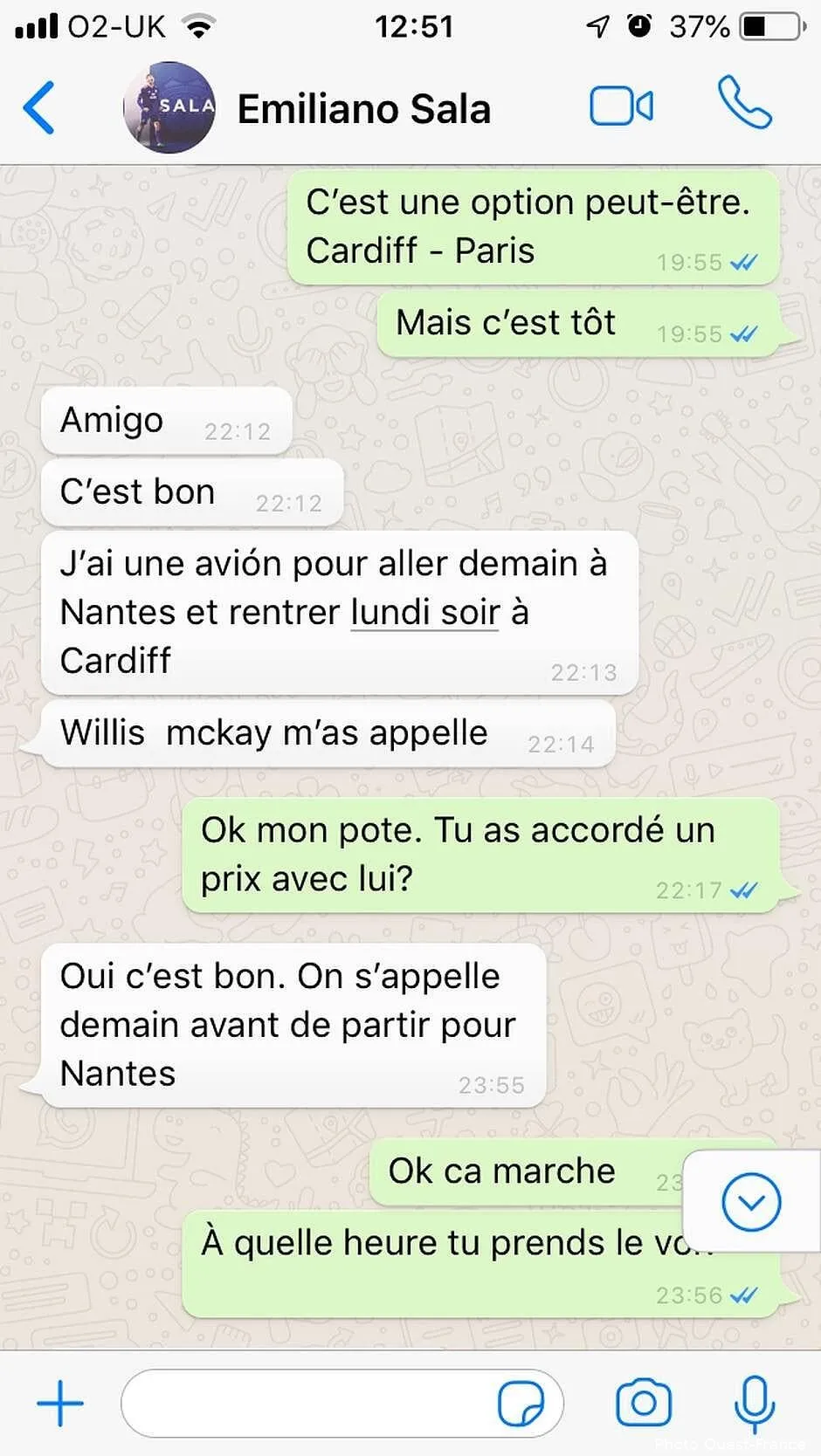Tap the 'Ok ca marche' message
Screen dimensions: 821x1456
coord(500,1171)
